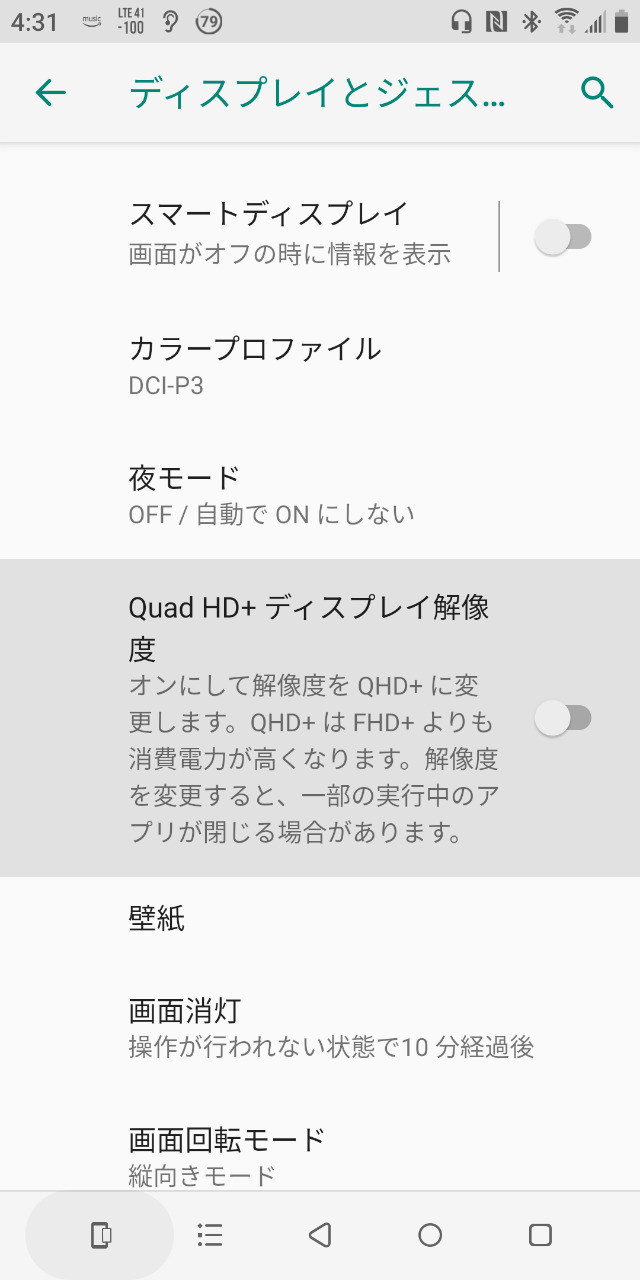Open スマートディスプレイ settings row
Screen dimensions: 640x1280
(x=290, y=232)
